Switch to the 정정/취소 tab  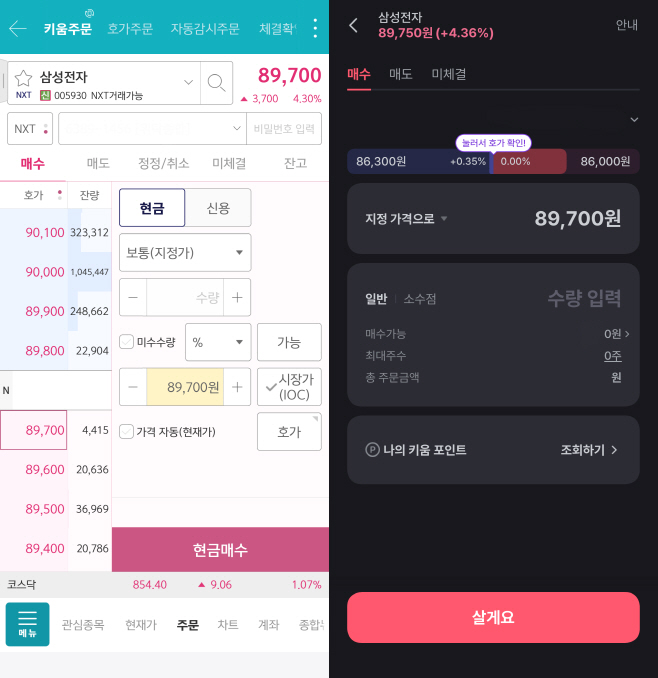click(x=163, y=163)
